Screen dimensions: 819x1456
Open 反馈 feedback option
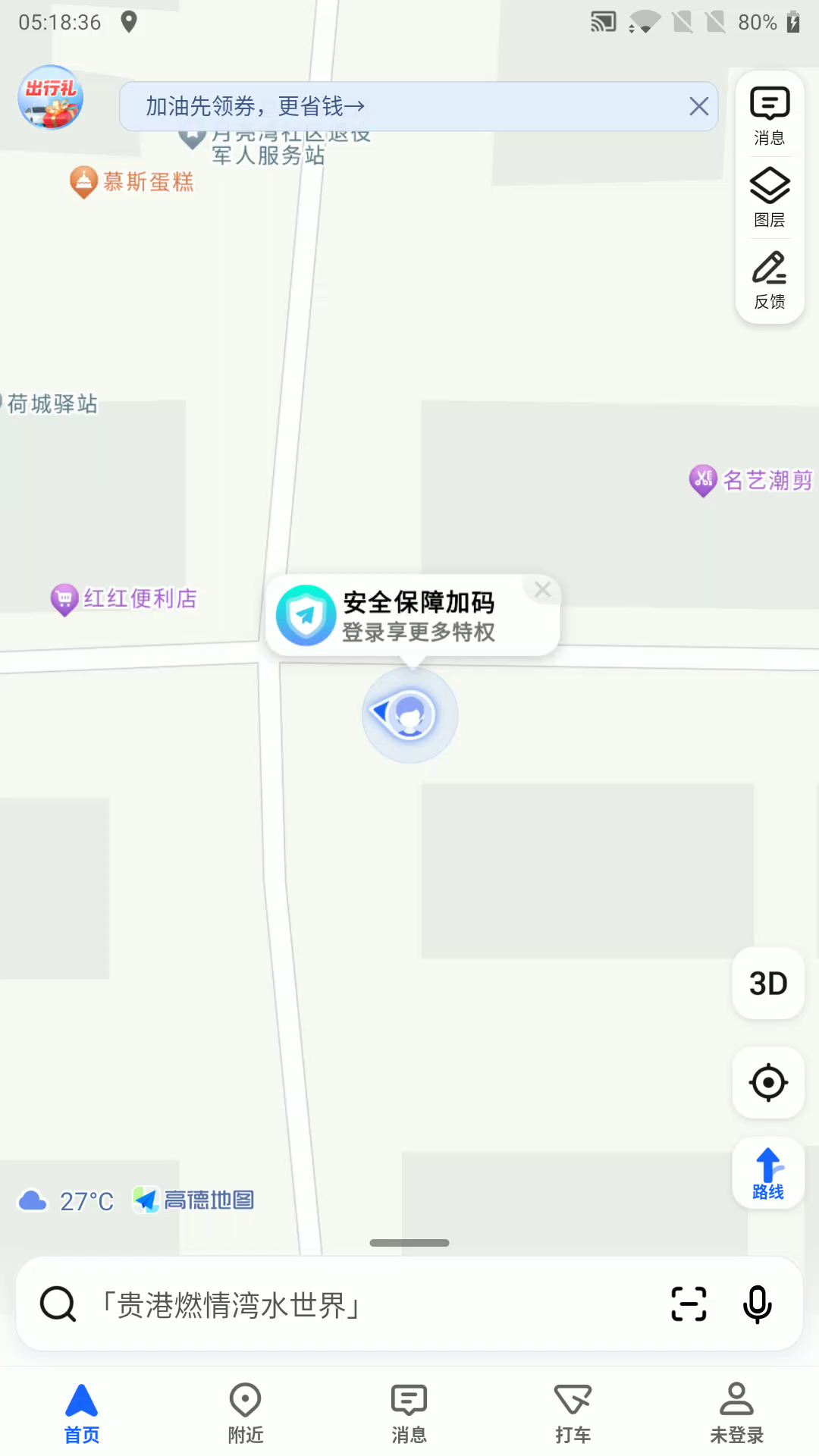pyautogui.click(x=769, y=279)
